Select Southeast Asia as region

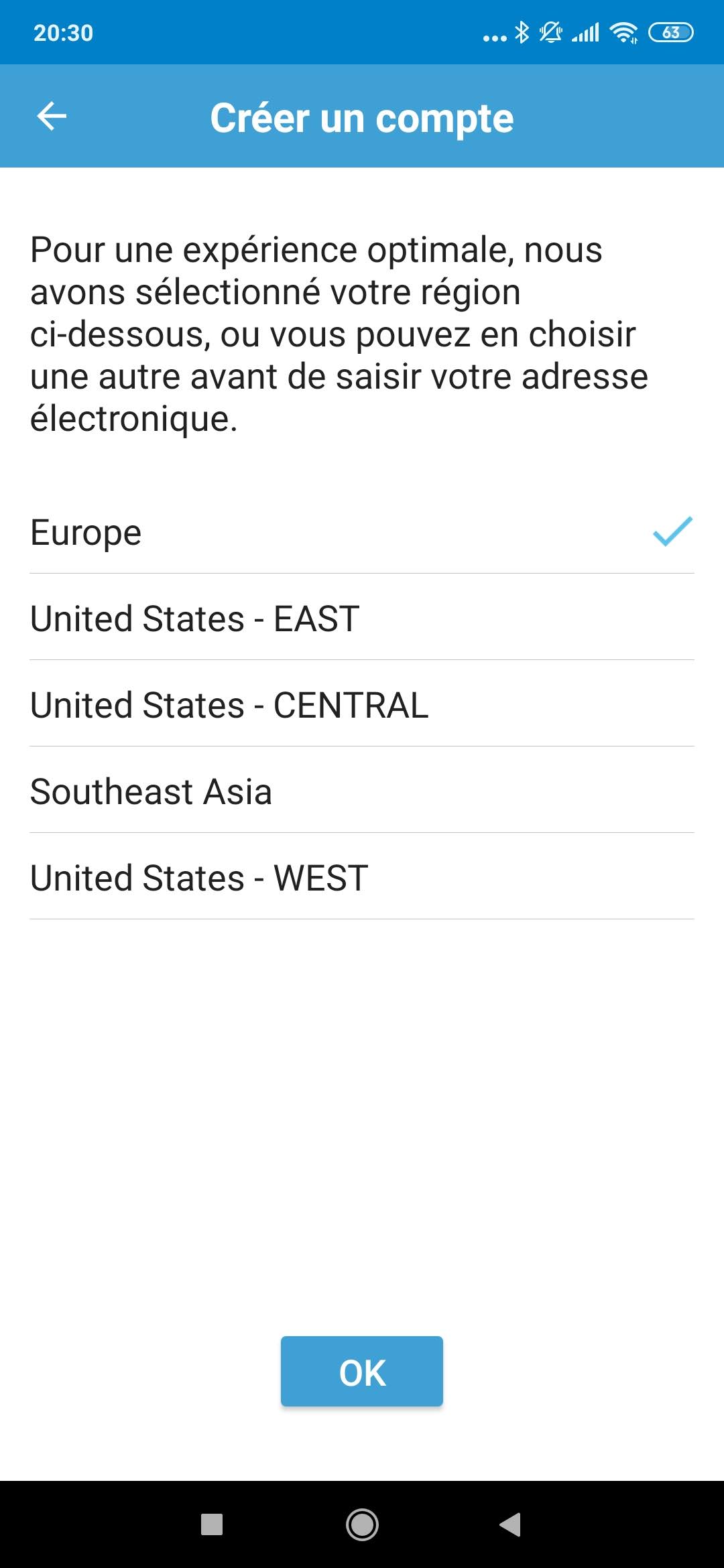point(362,791)
